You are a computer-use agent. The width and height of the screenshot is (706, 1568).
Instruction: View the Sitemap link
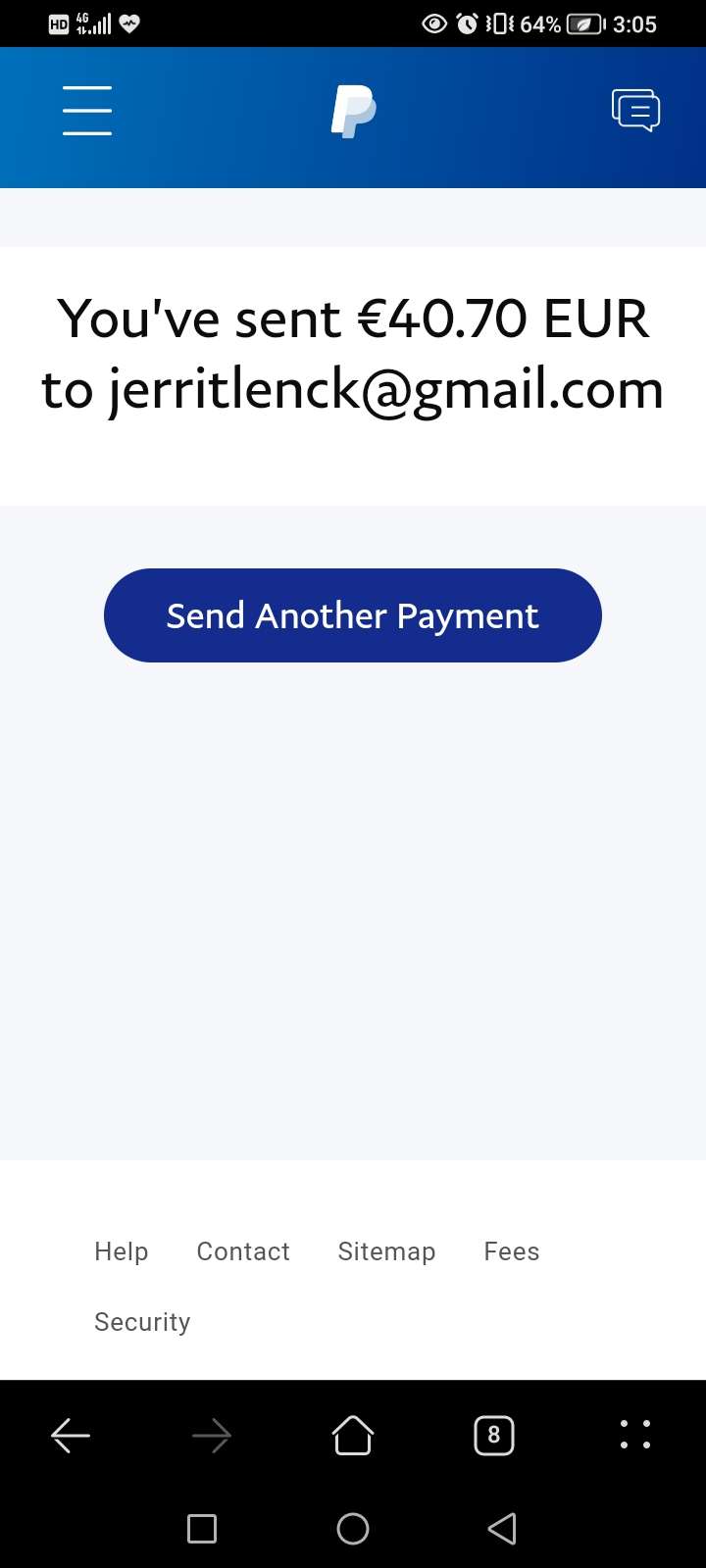click(x=386, y=1251)
